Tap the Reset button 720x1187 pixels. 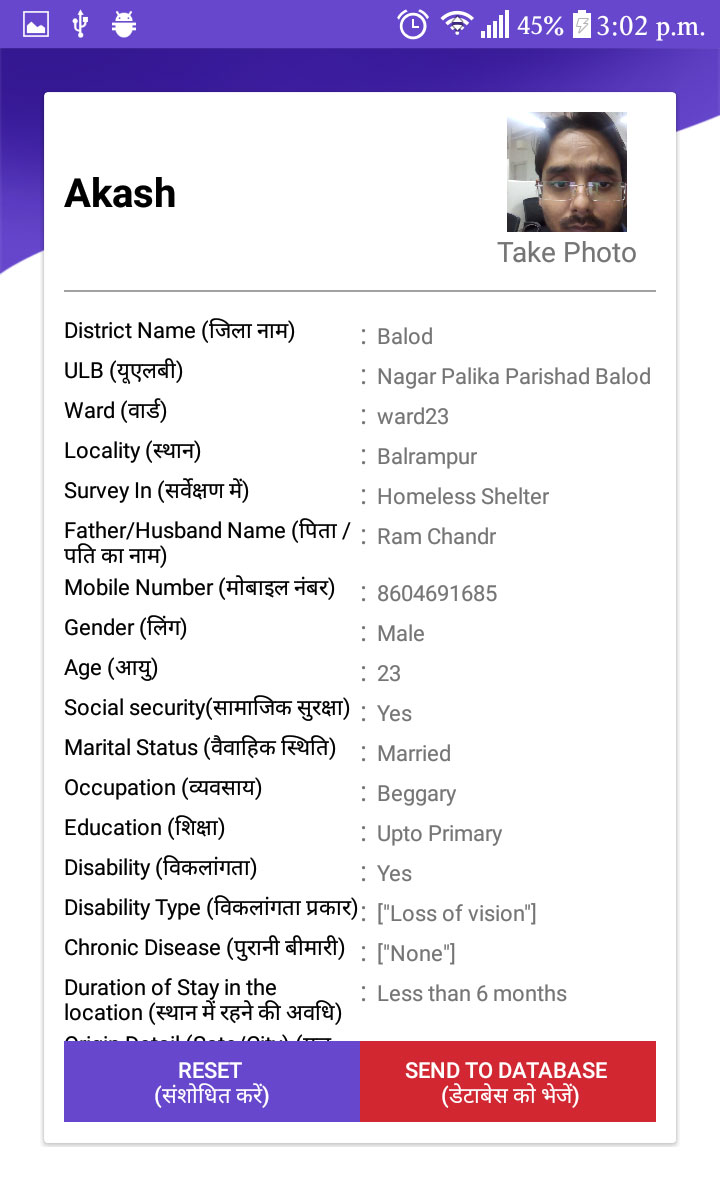point(211,1081)
